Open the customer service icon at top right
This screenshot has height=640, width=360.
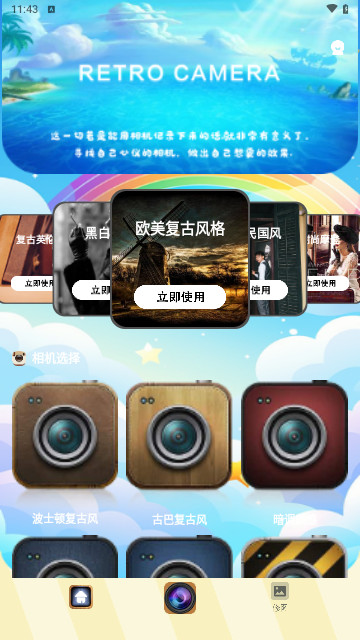click(338, 48)
